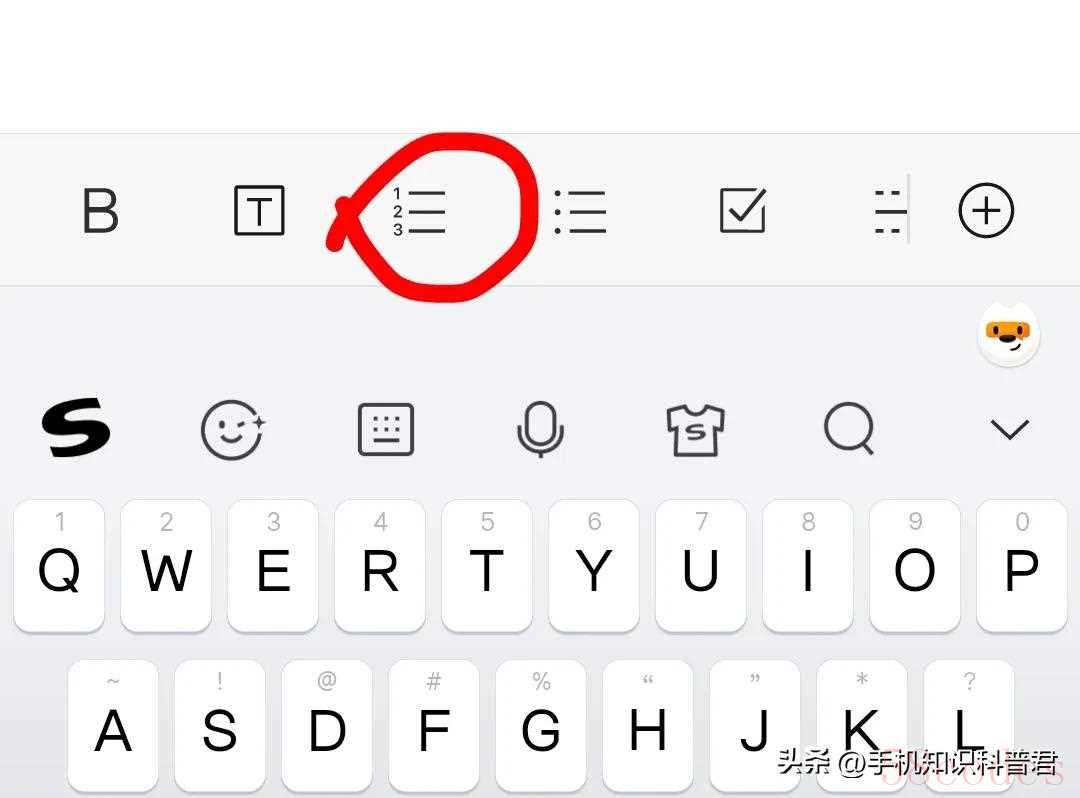The image size is (1080, 798).
Task: Insert a bulleted list
Action: tap(580, 211)
